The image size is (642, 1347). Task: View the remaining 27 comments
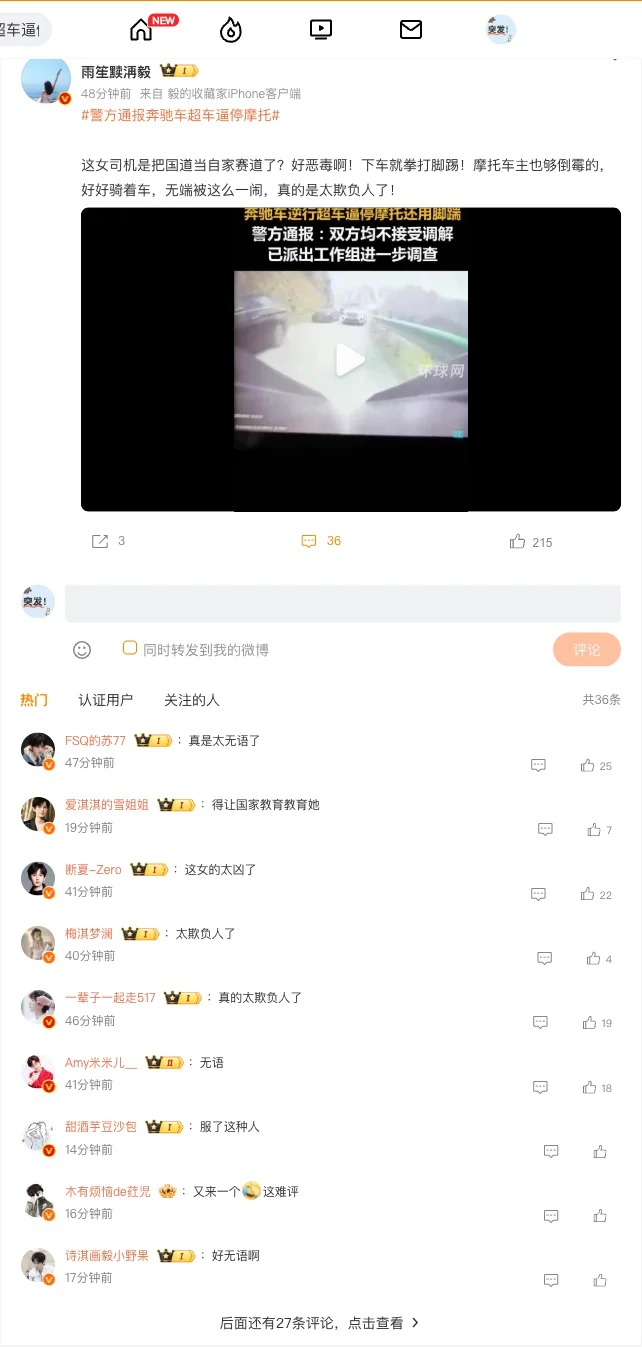click(320, 1323)
